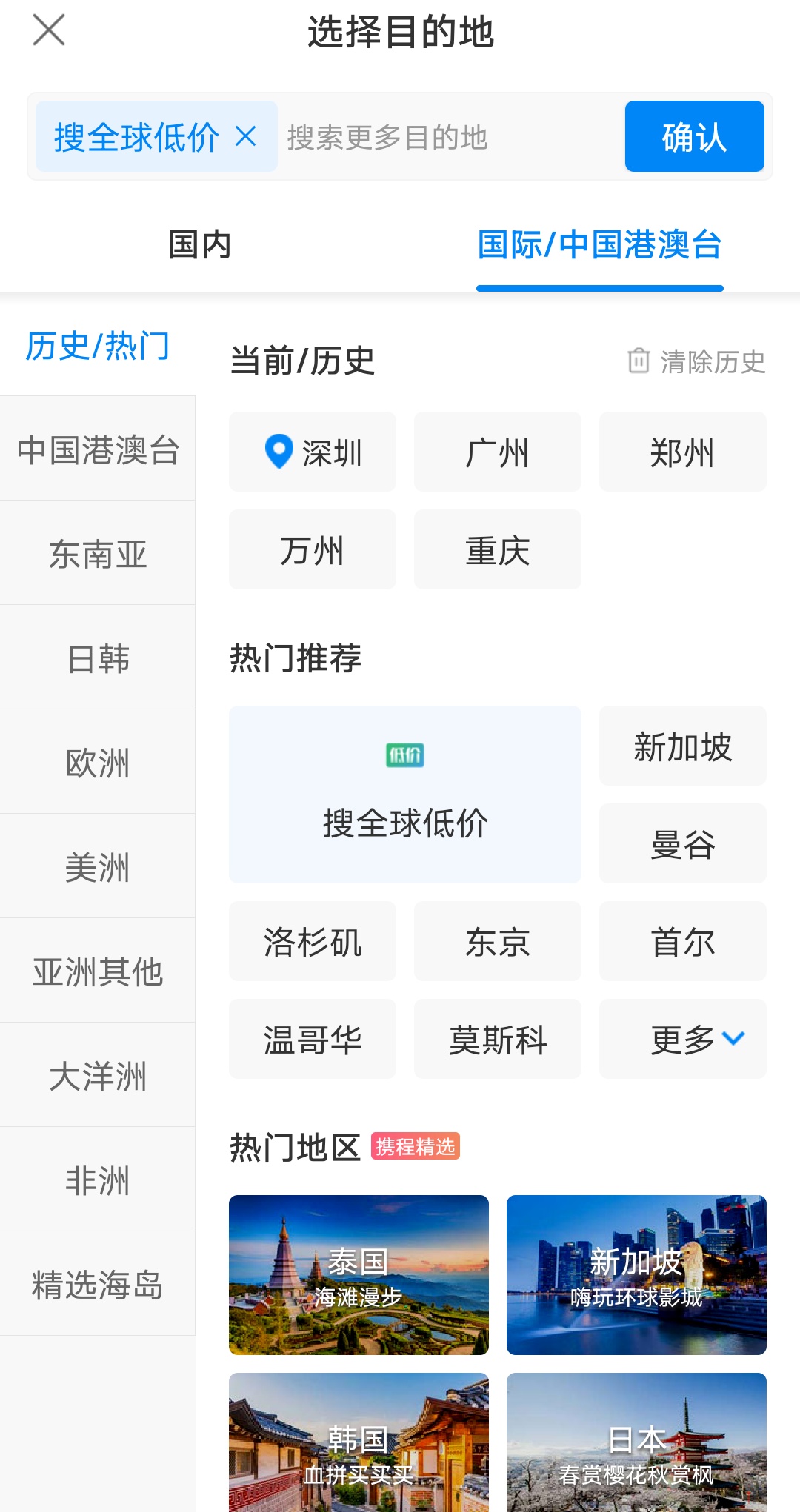
Task: Tap the 搜全球低价 recommendation card
Action: (x=404, y=795)
